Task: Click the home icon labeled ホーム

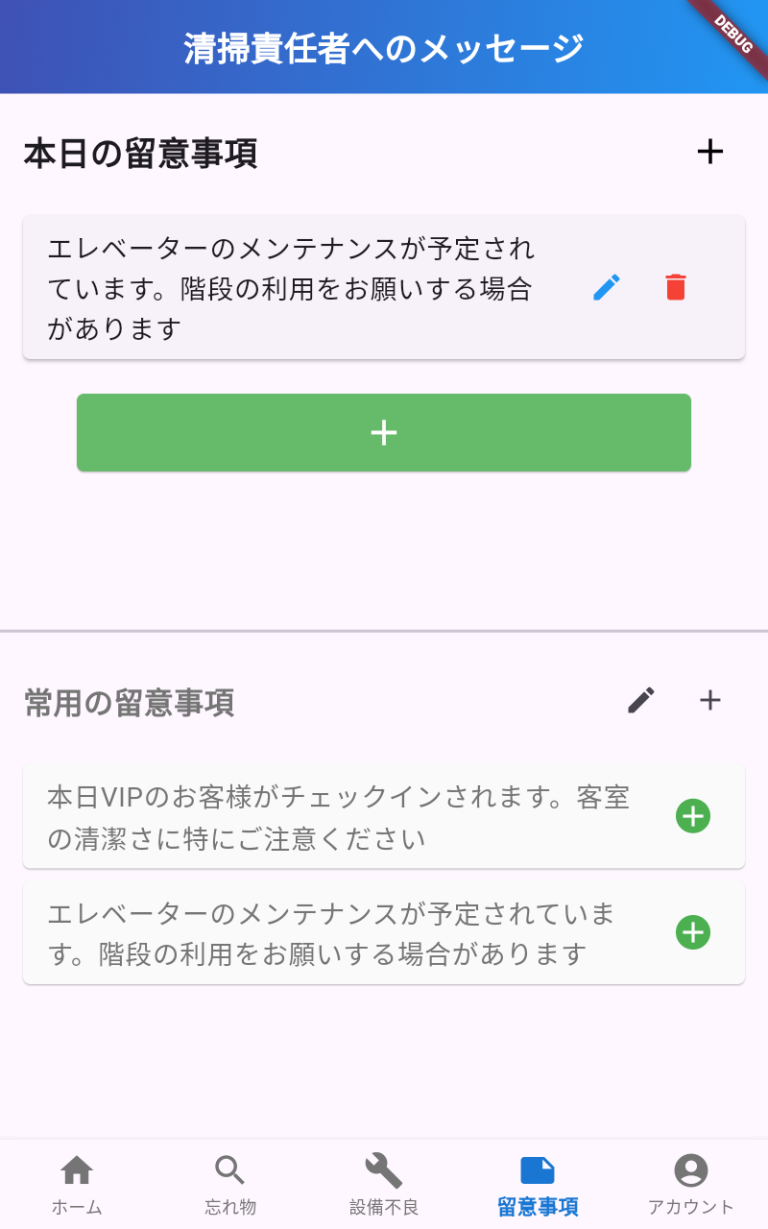Action: pyautogui.click(x=76, y=1168)
